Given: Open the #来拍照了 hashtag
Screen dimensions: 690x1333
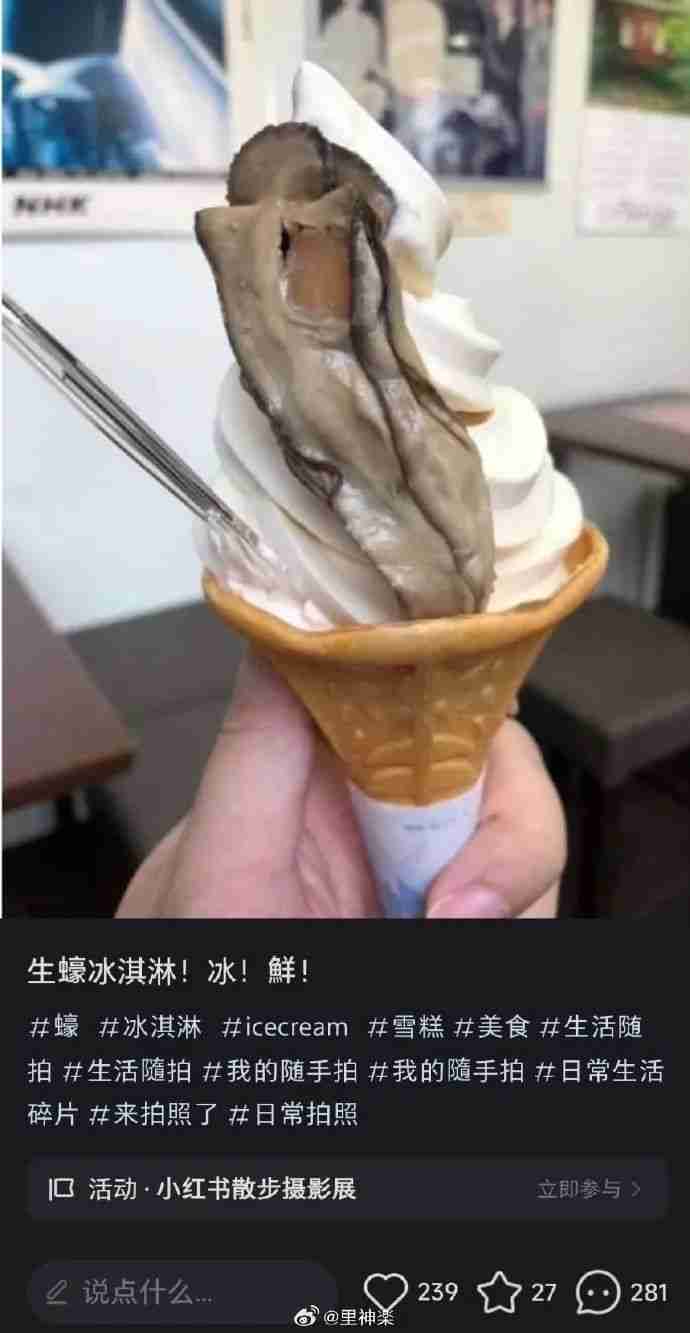Looking at the screenshot, I should point(153,1113).
